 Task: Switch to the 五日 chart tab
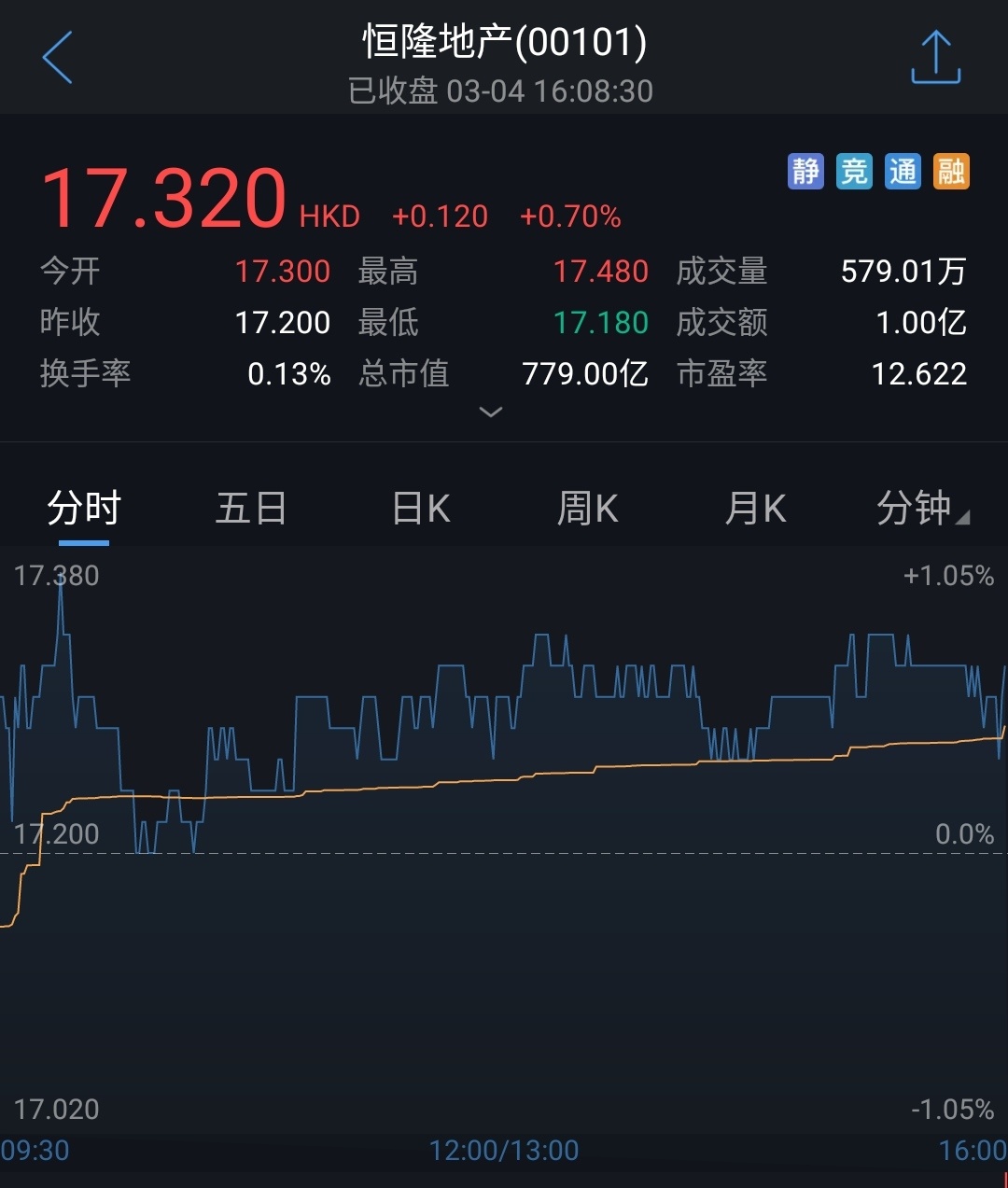coord(251,510)
